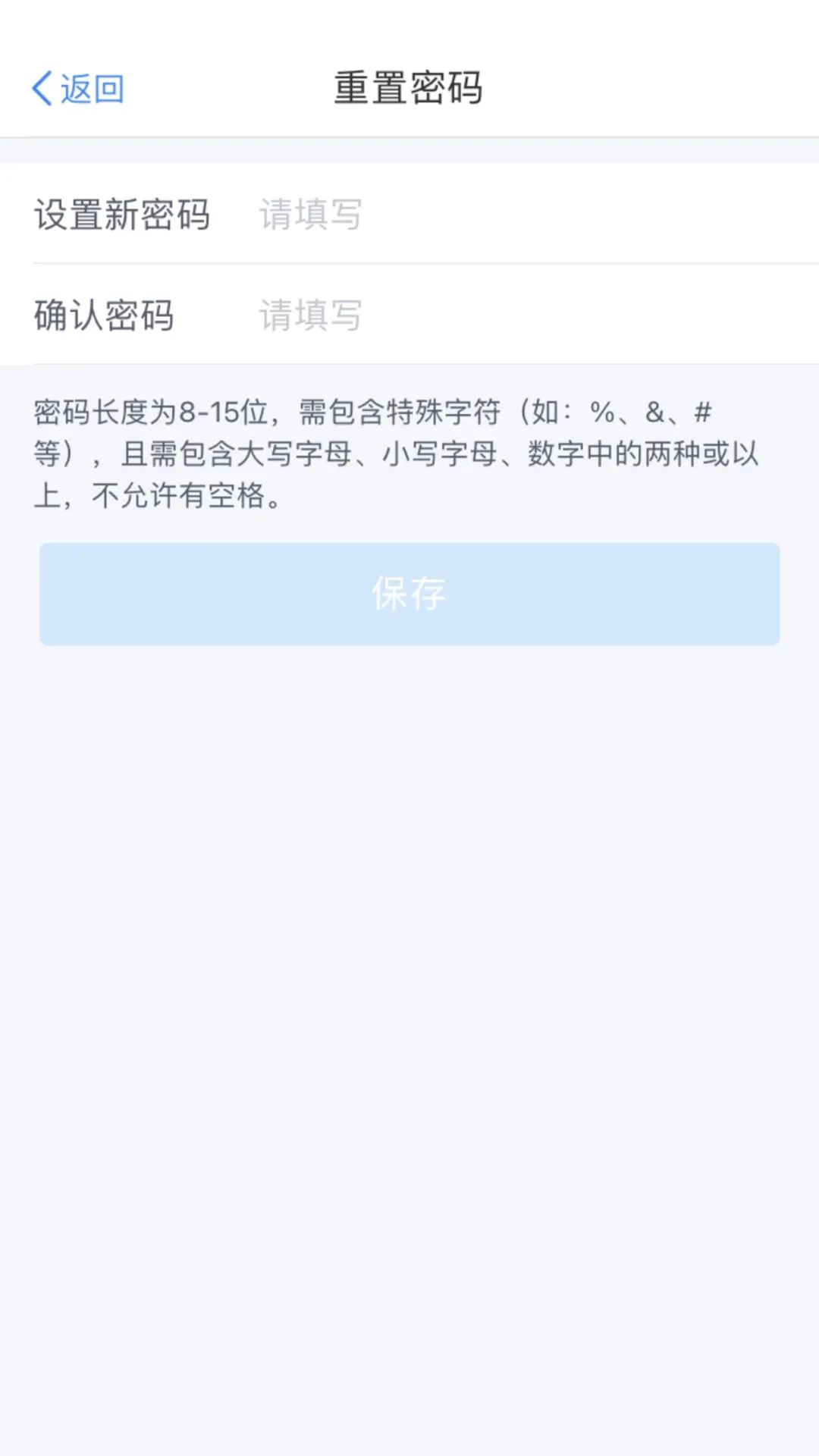Focus the 确认密码 input field
The height and width of the screenshot is (1456, 819).
[x=531, y=315]
